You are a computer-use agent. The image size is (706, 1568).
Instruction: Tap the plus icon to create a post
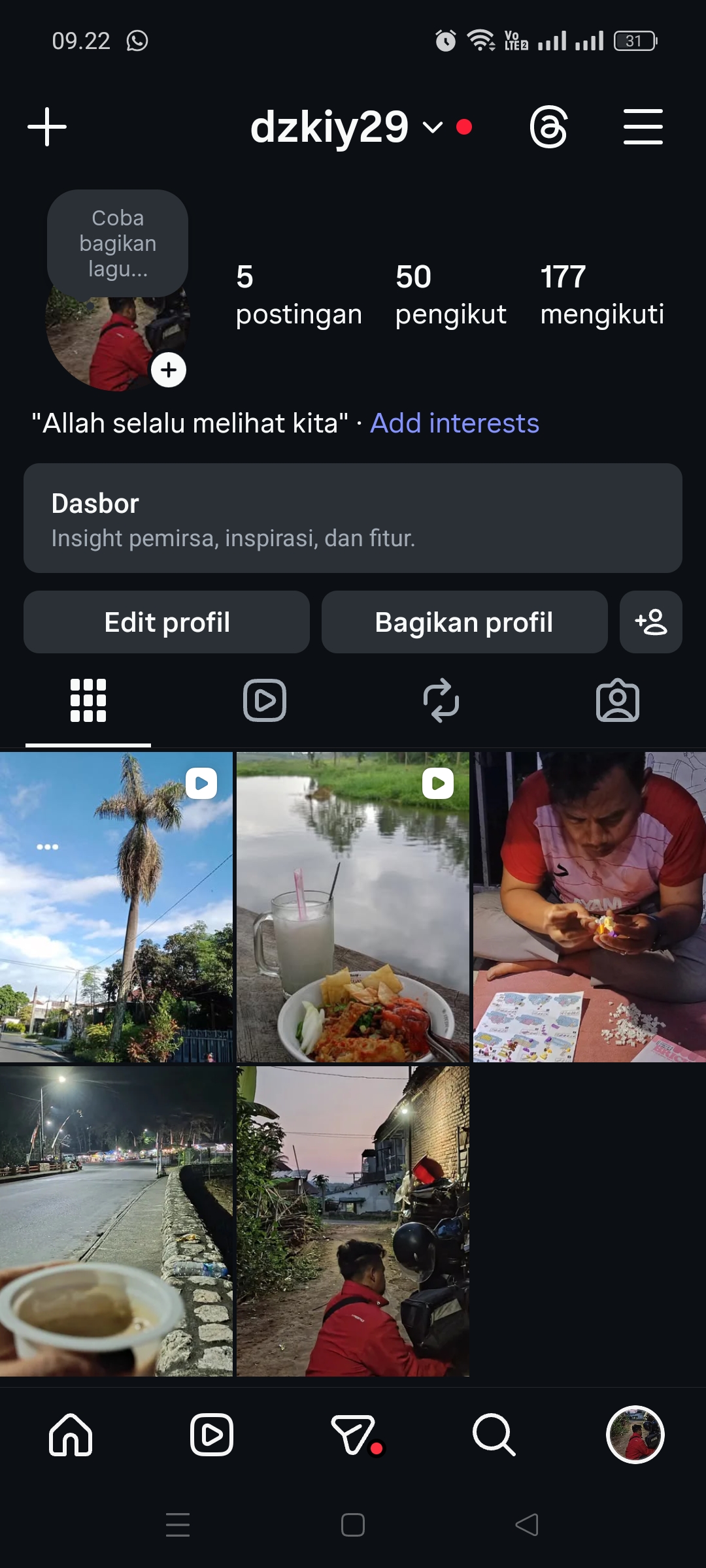pos(47,127)
